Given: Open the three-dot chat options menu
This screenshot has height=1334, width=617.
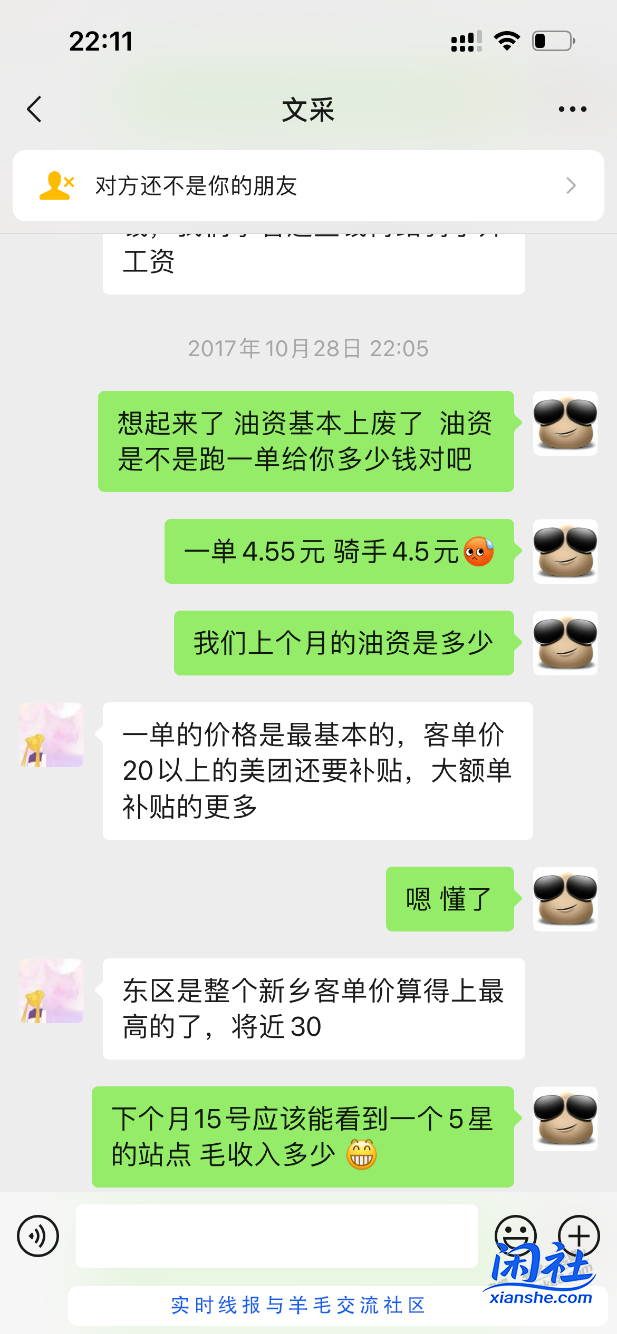Looking at the screenshot, I should 572,110.
